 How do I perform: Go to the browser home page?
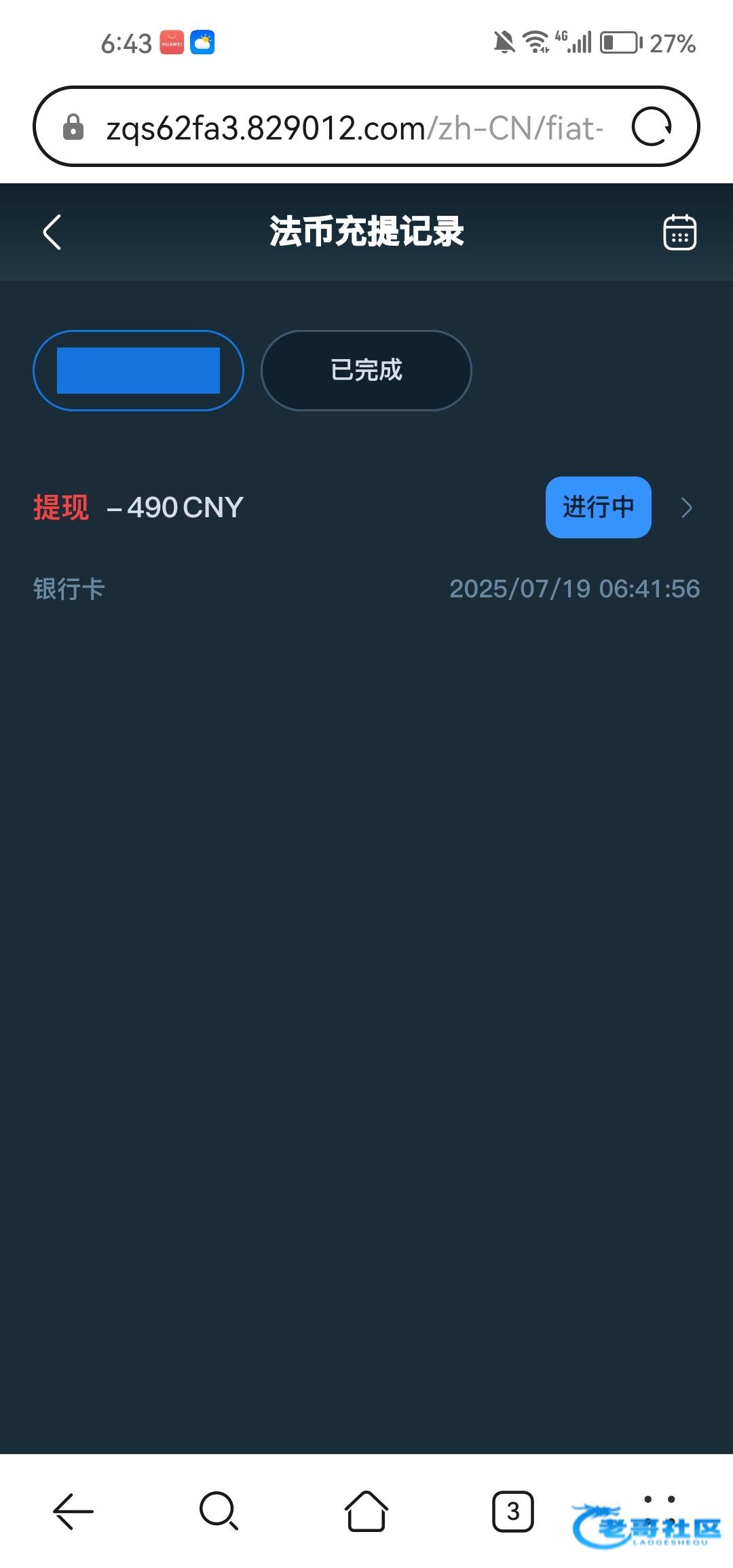[366, 1511]
